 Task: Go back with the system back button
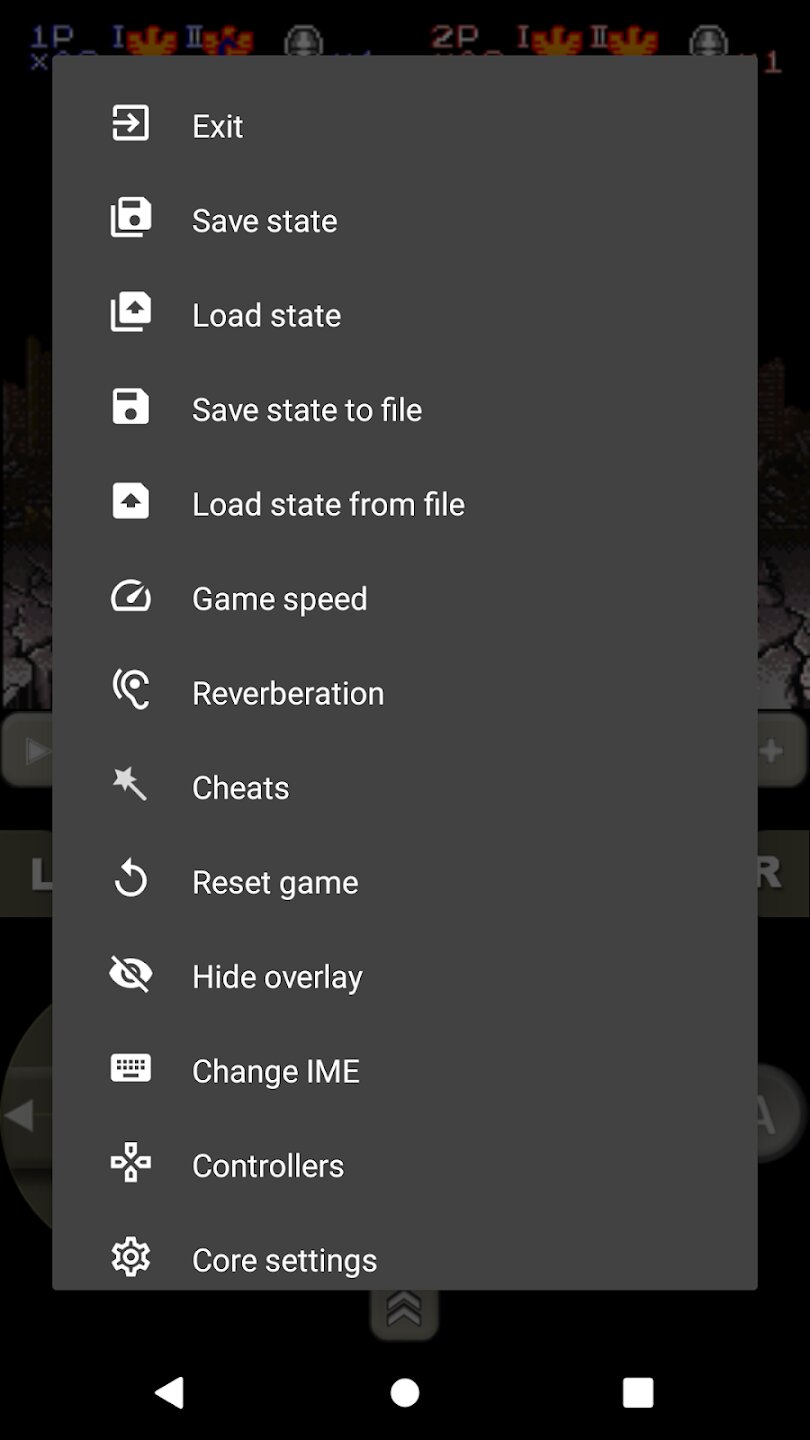tap(170, 1392)
